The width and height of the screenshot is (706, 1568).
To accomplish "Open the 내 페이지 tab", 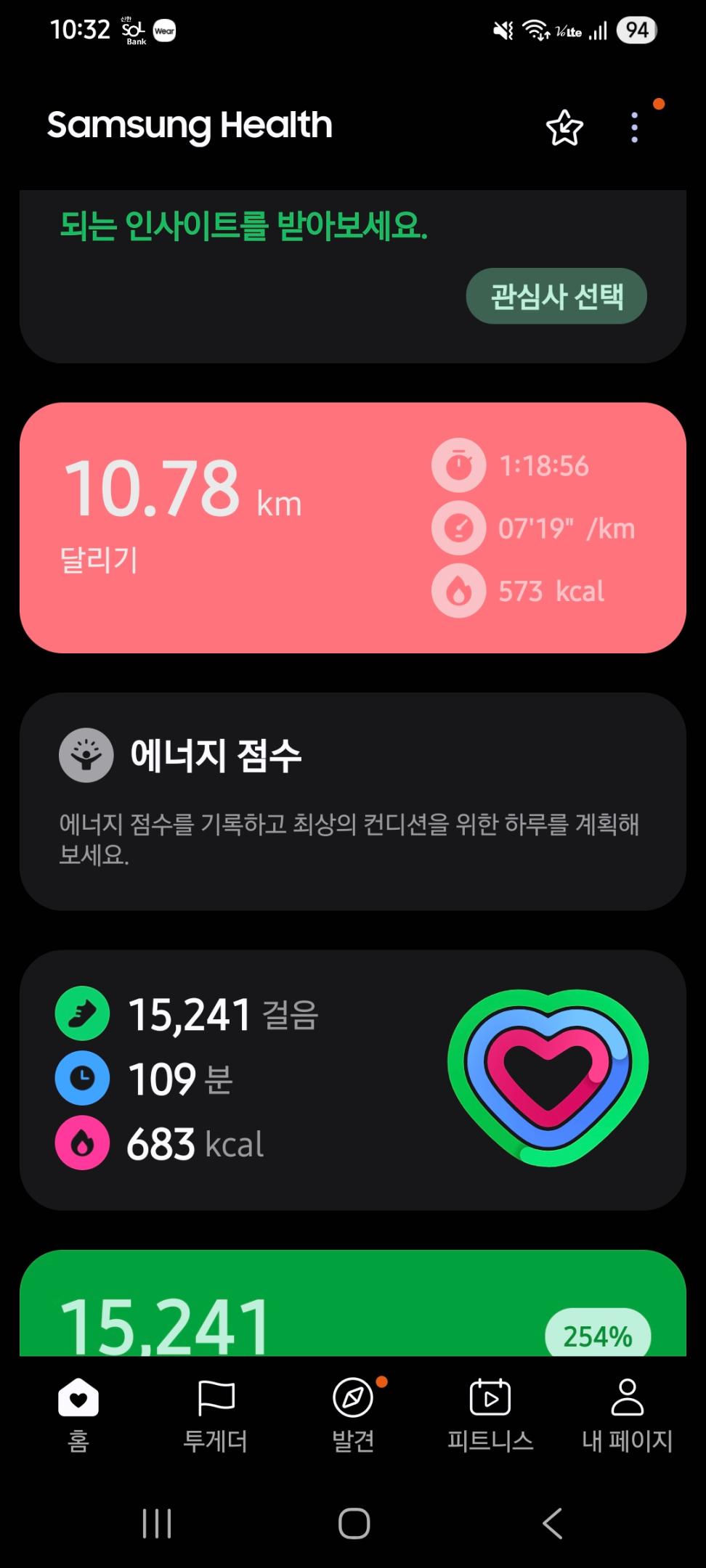I will point(627,1413).
